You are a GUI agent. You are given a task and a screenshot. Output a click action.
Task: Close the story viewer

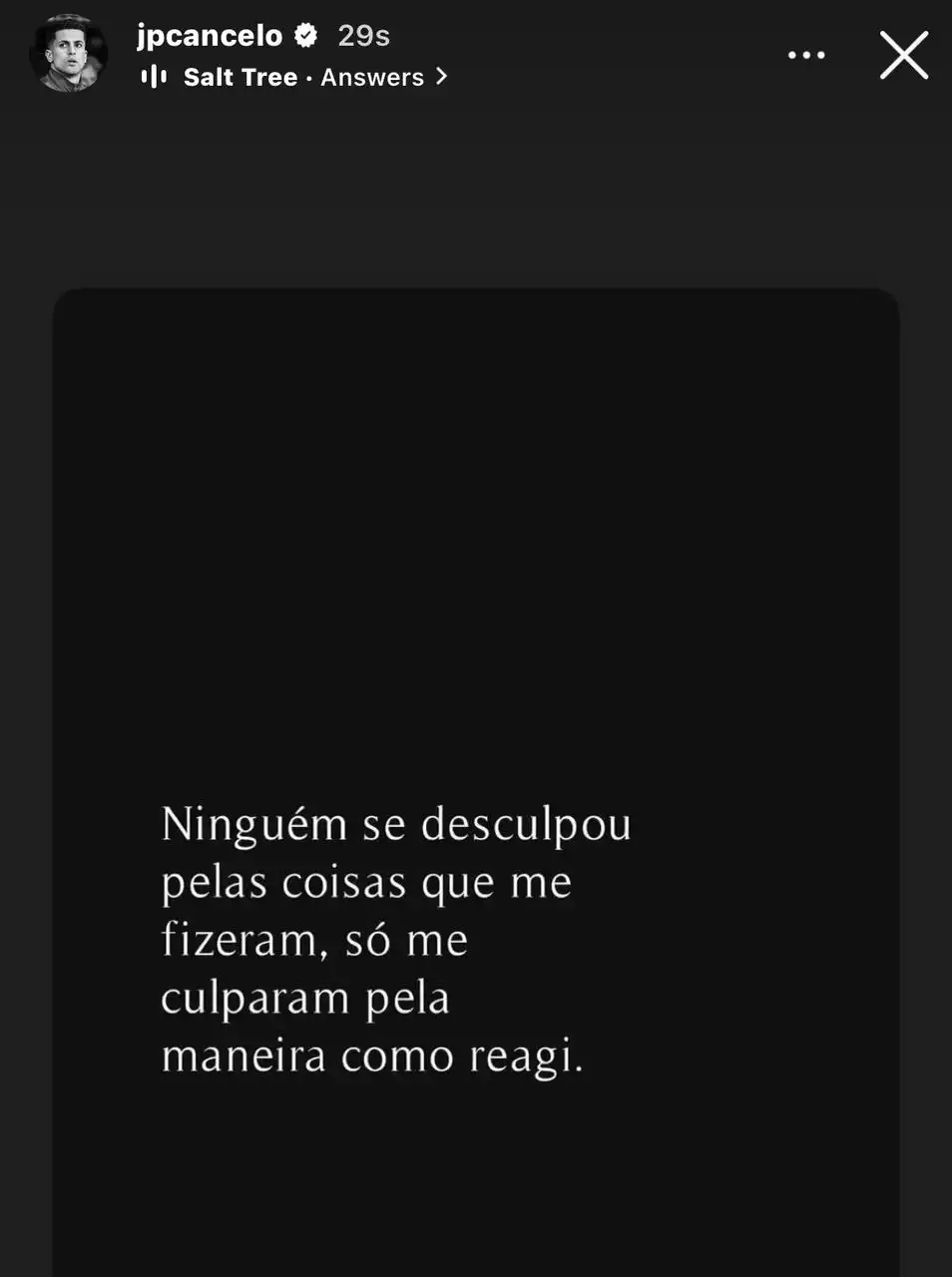click(903, 55)
